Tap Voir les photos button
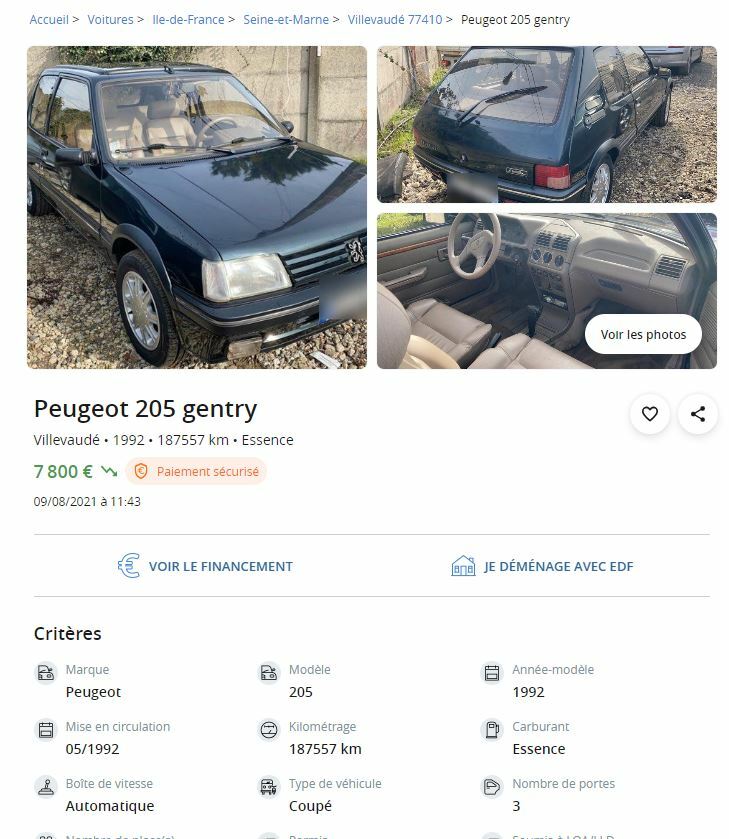The width and height of the screenshot is (729, 839). pyautogui.click(x=643, y=334)
